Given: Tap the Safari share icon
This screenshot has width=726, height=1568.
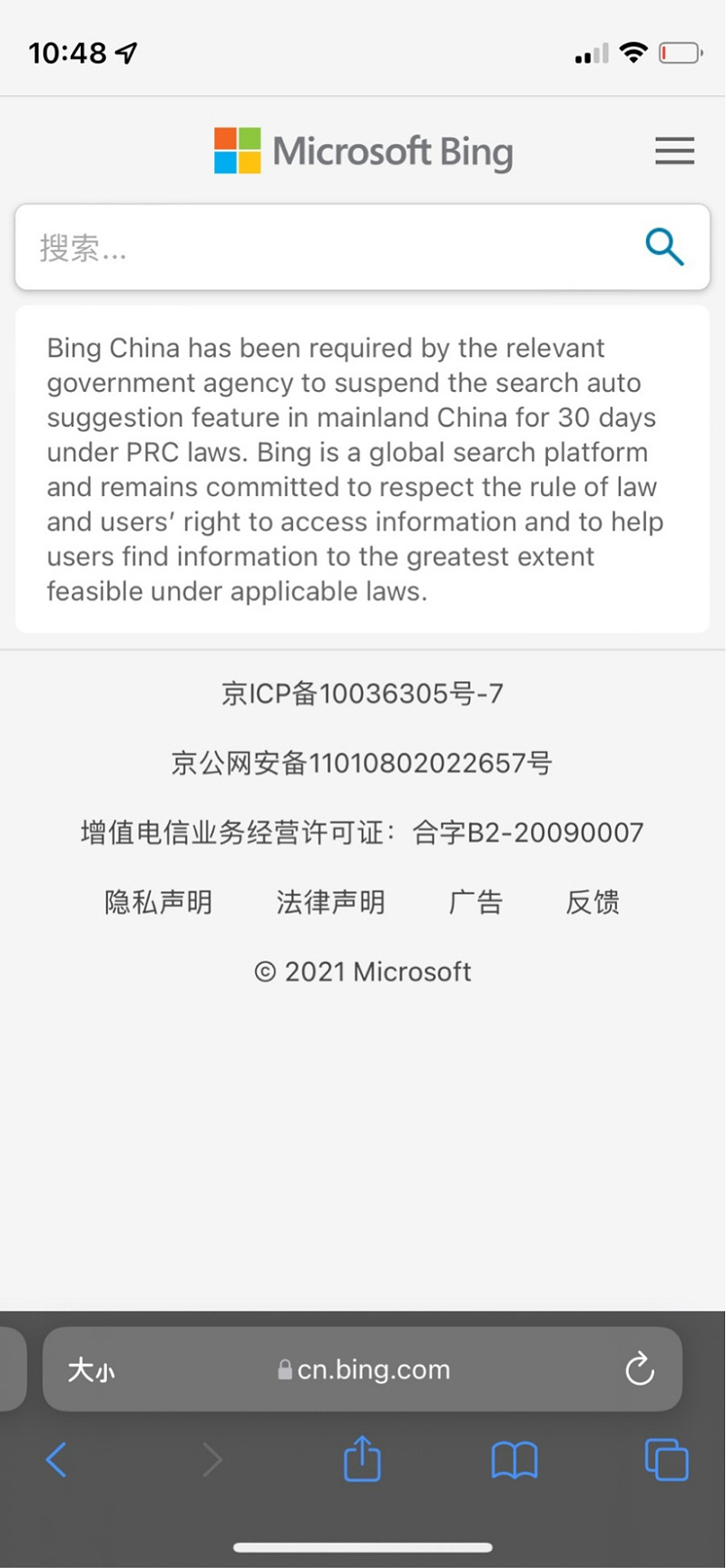Looking at the screenshot, I should (x=362, y=1460).
